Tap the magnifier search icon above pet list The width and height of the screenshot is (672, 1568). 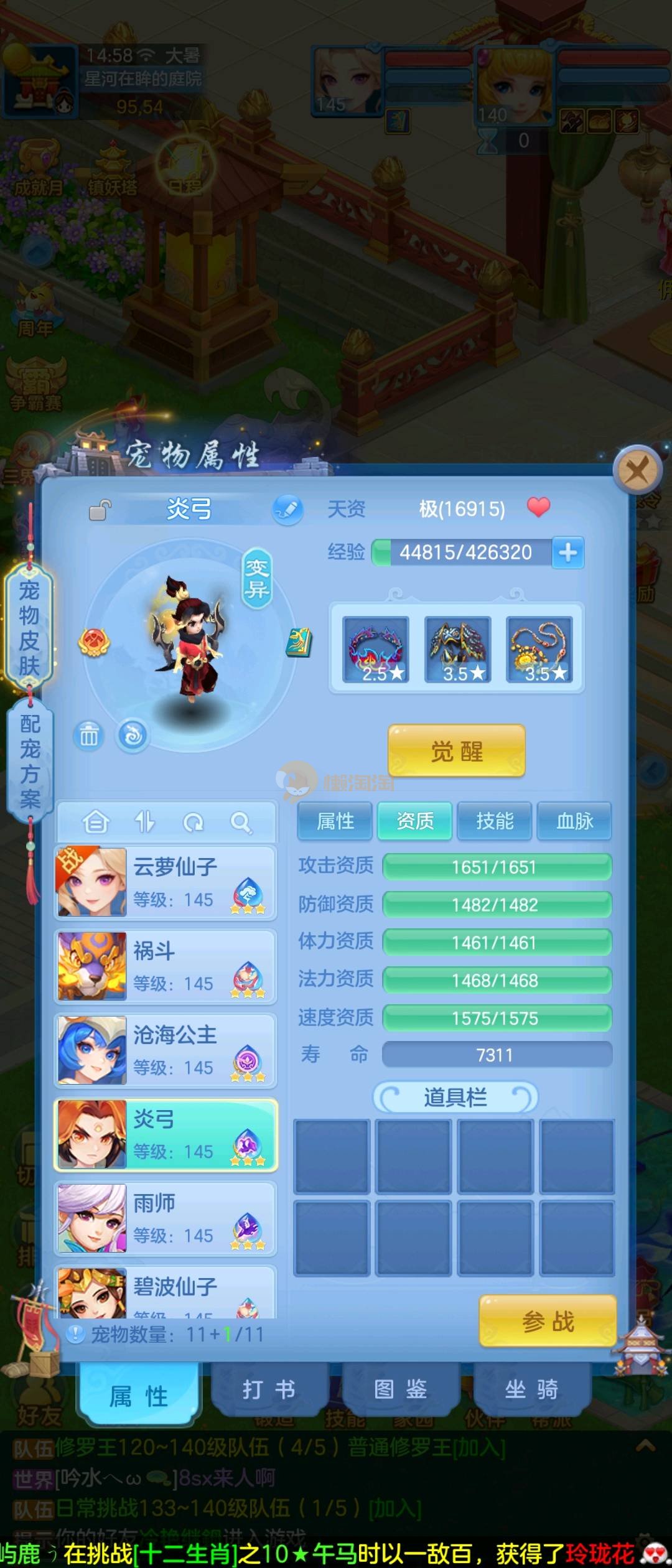pos(240,823)
